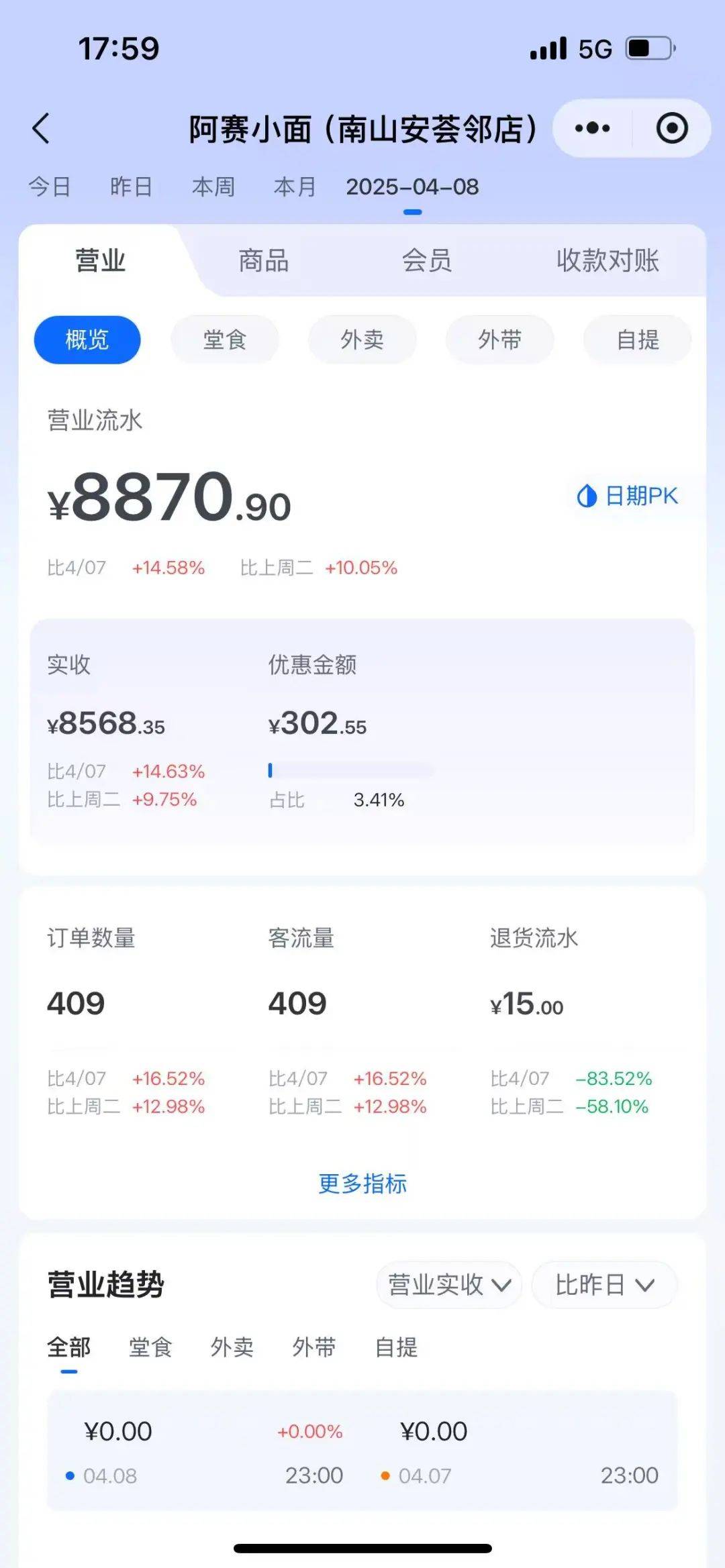
Task: Switch date range to 今日
Action: [49, 187]
